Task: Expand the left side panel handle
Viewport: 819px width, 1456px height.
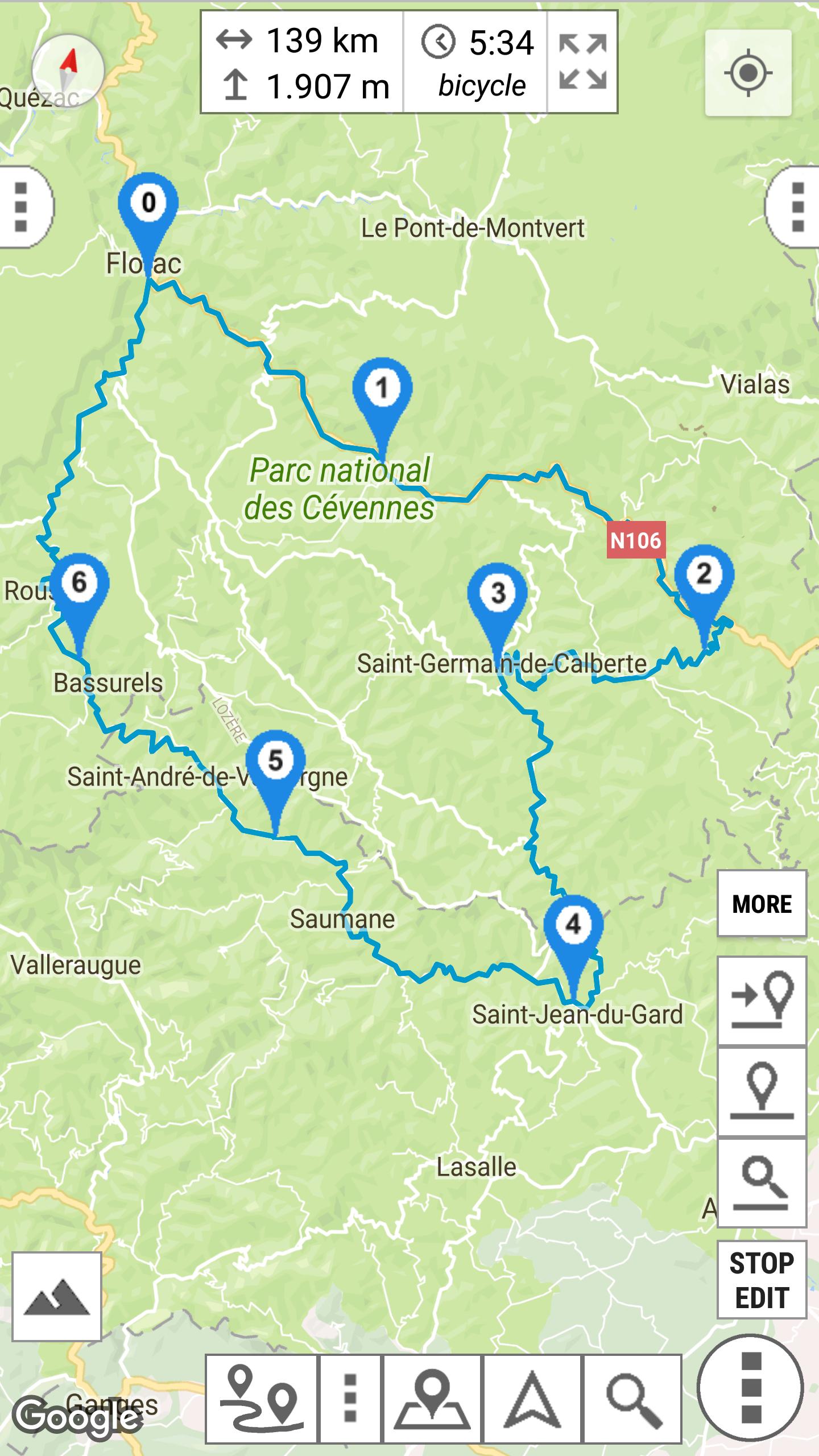Action: (22, 213)
